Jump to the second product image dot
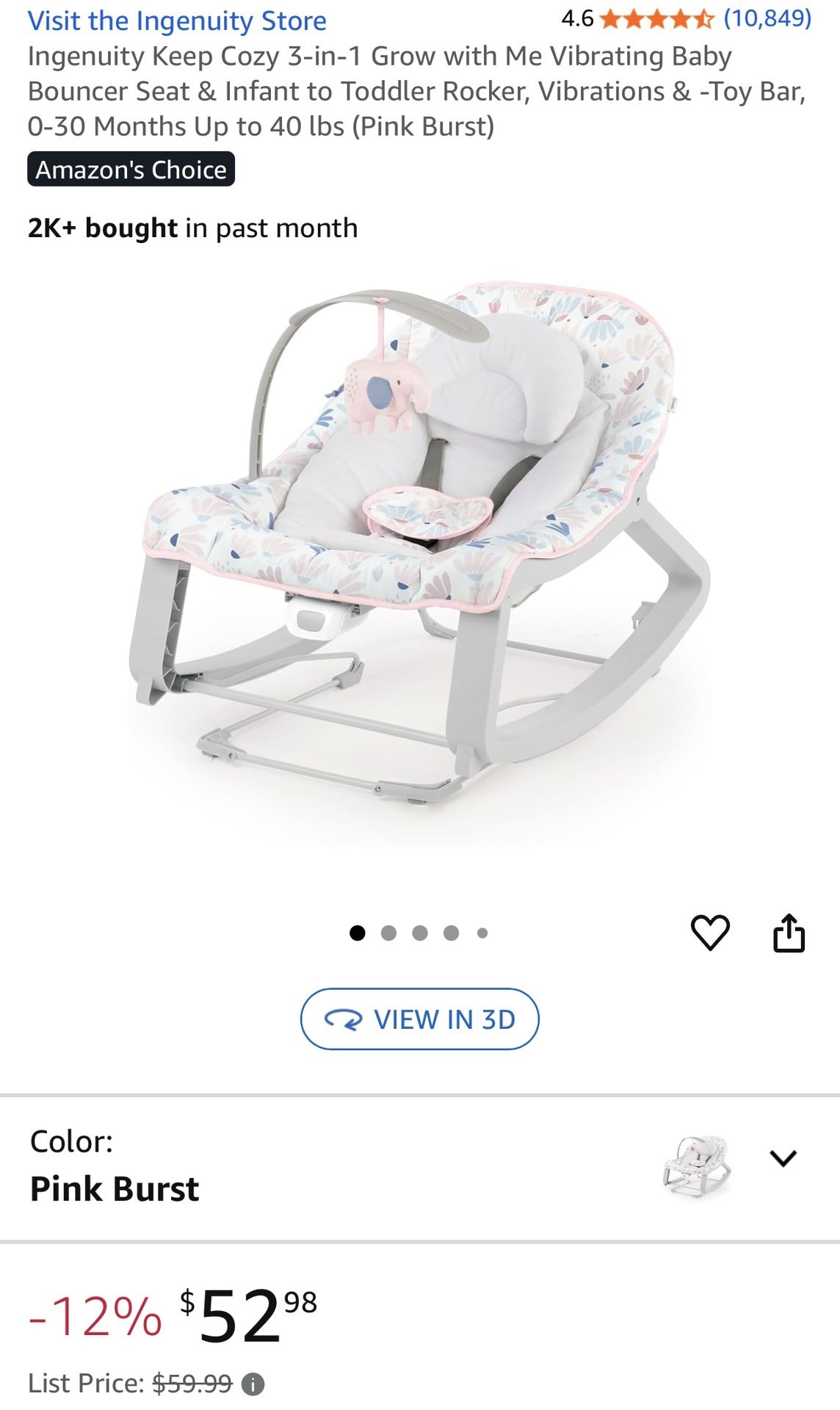840x1410 pixels. [x=389, y=933]
